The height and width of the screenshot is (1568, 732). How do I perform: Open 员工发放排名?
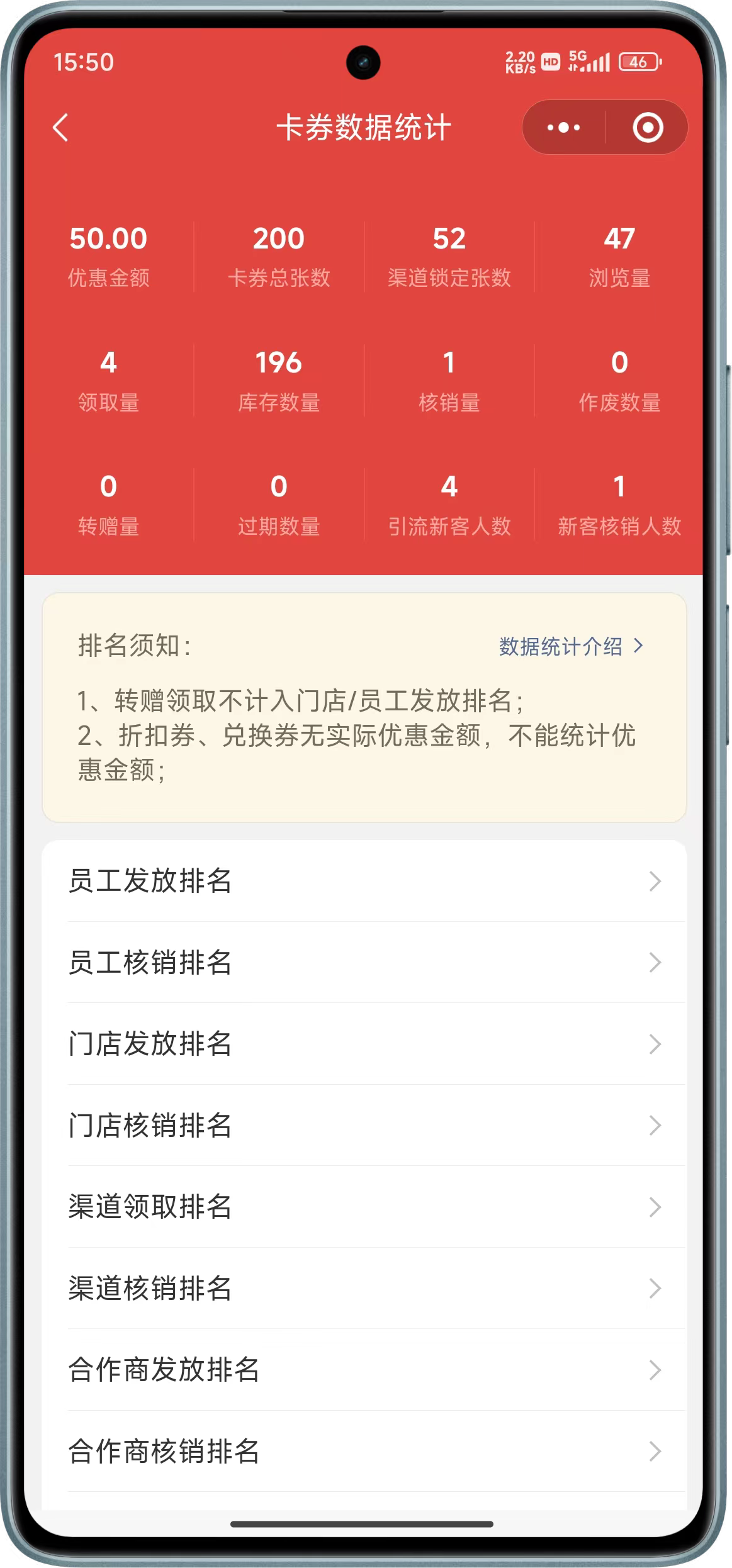coord(364,881)
